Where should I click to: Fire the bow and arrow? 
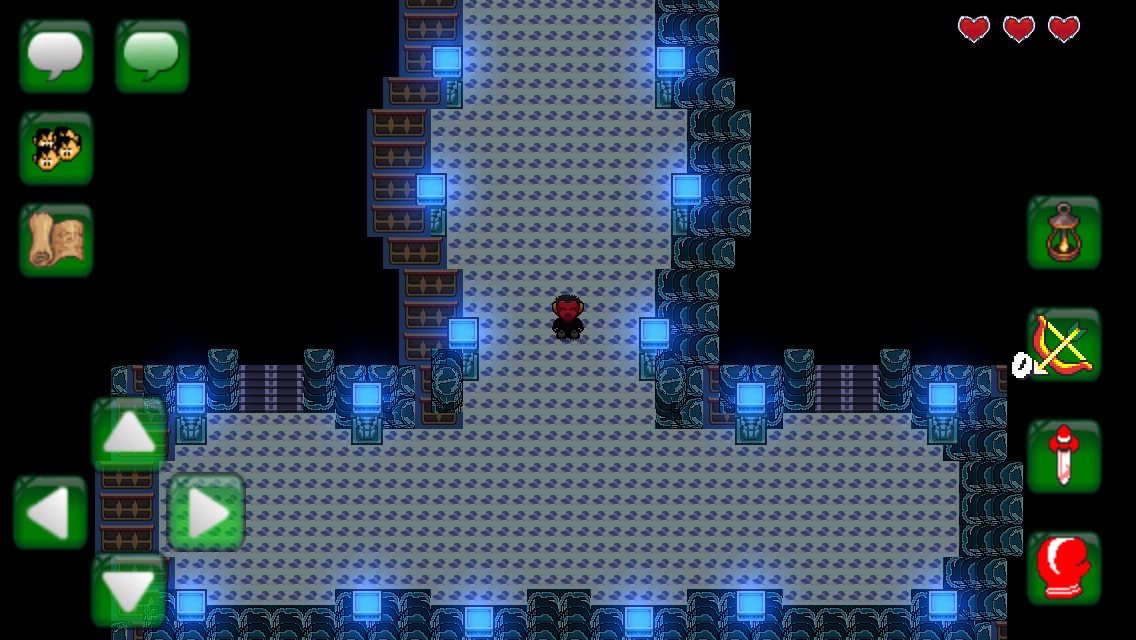point(1064,345)
